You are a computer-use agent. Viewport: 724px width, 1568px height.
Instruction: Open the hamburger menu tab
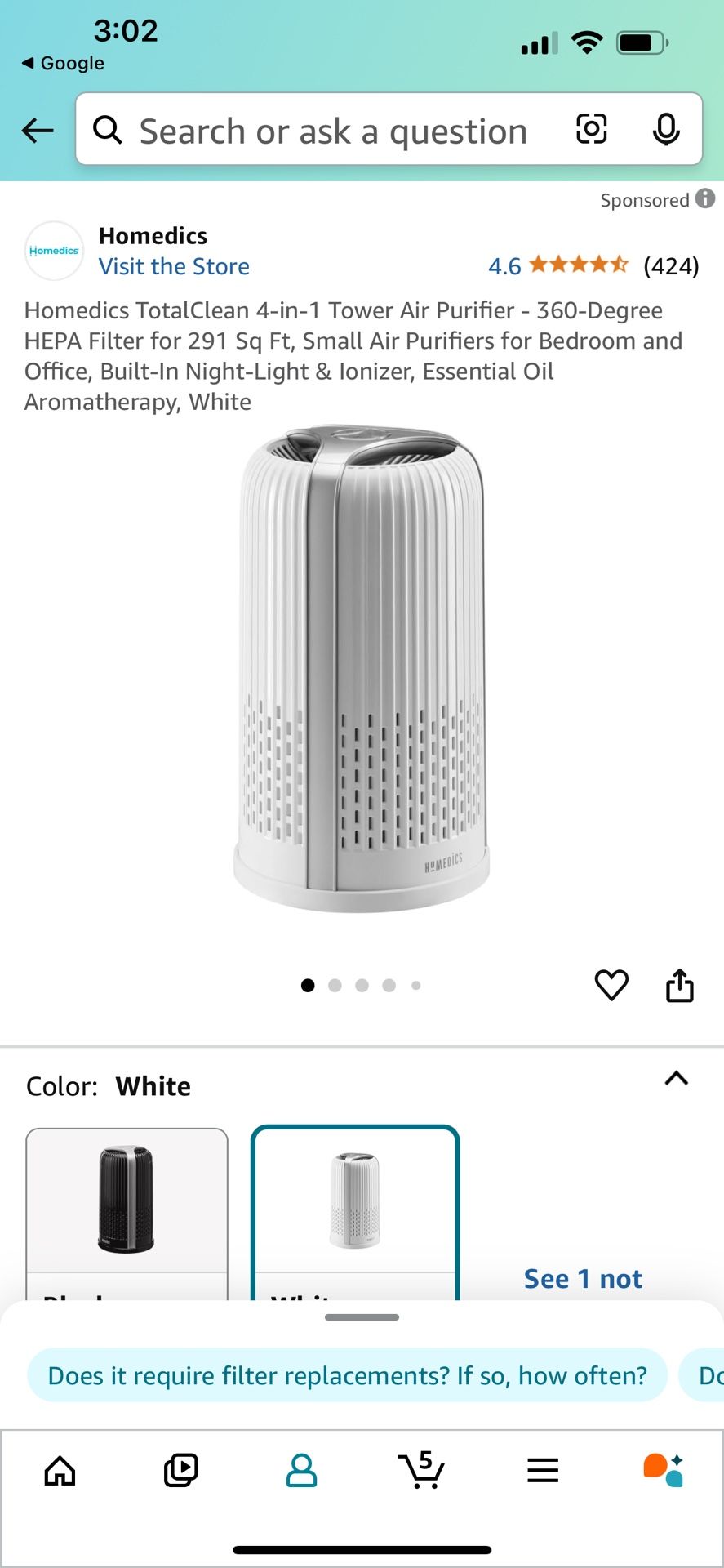click(x=543, y=1471)
